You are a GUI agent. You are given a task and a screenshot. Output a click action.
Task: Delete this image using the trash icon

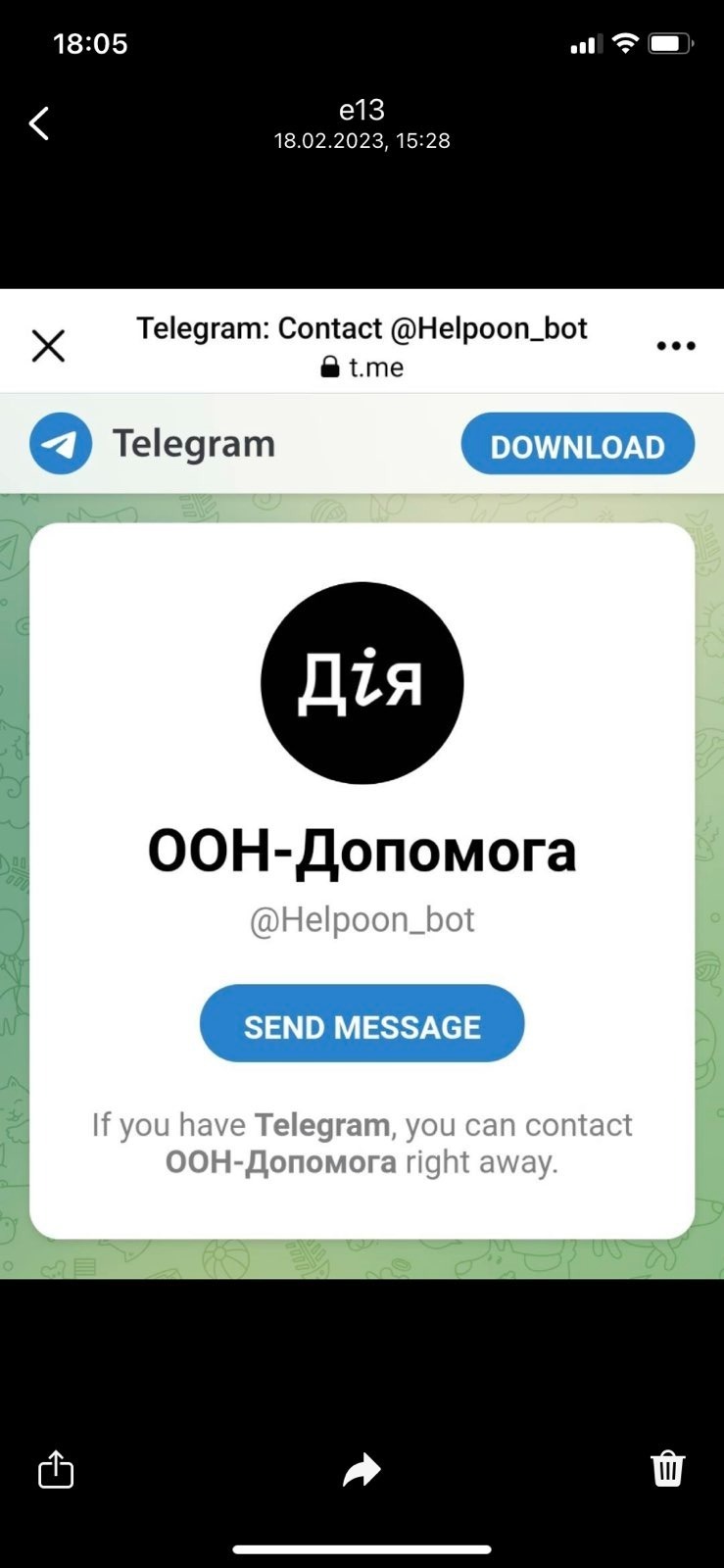point(667,1468)
